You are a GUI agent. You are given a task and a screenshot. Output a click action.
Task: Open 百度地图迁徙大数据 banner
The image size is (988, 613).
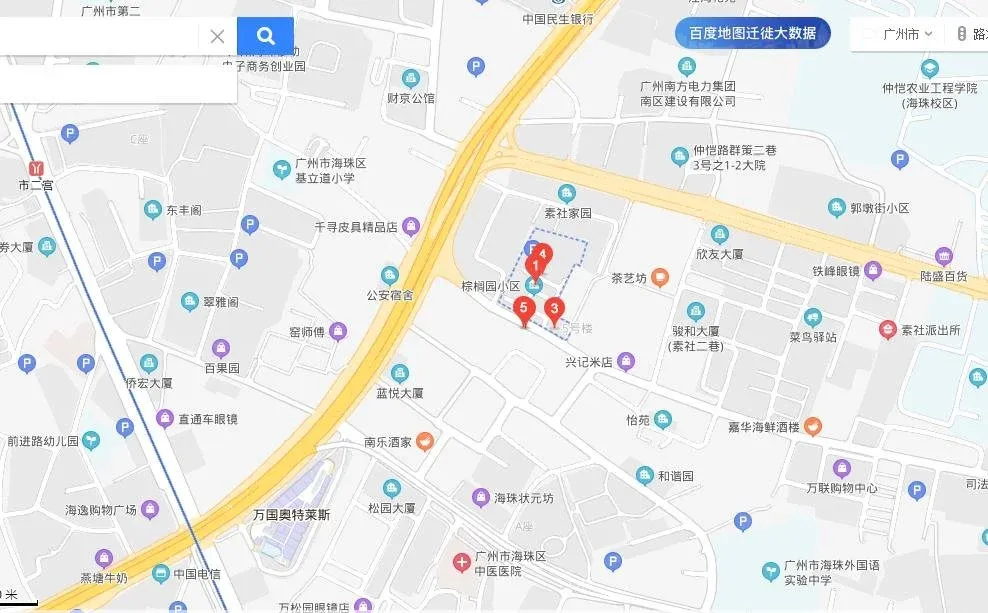tap(752, 33)
